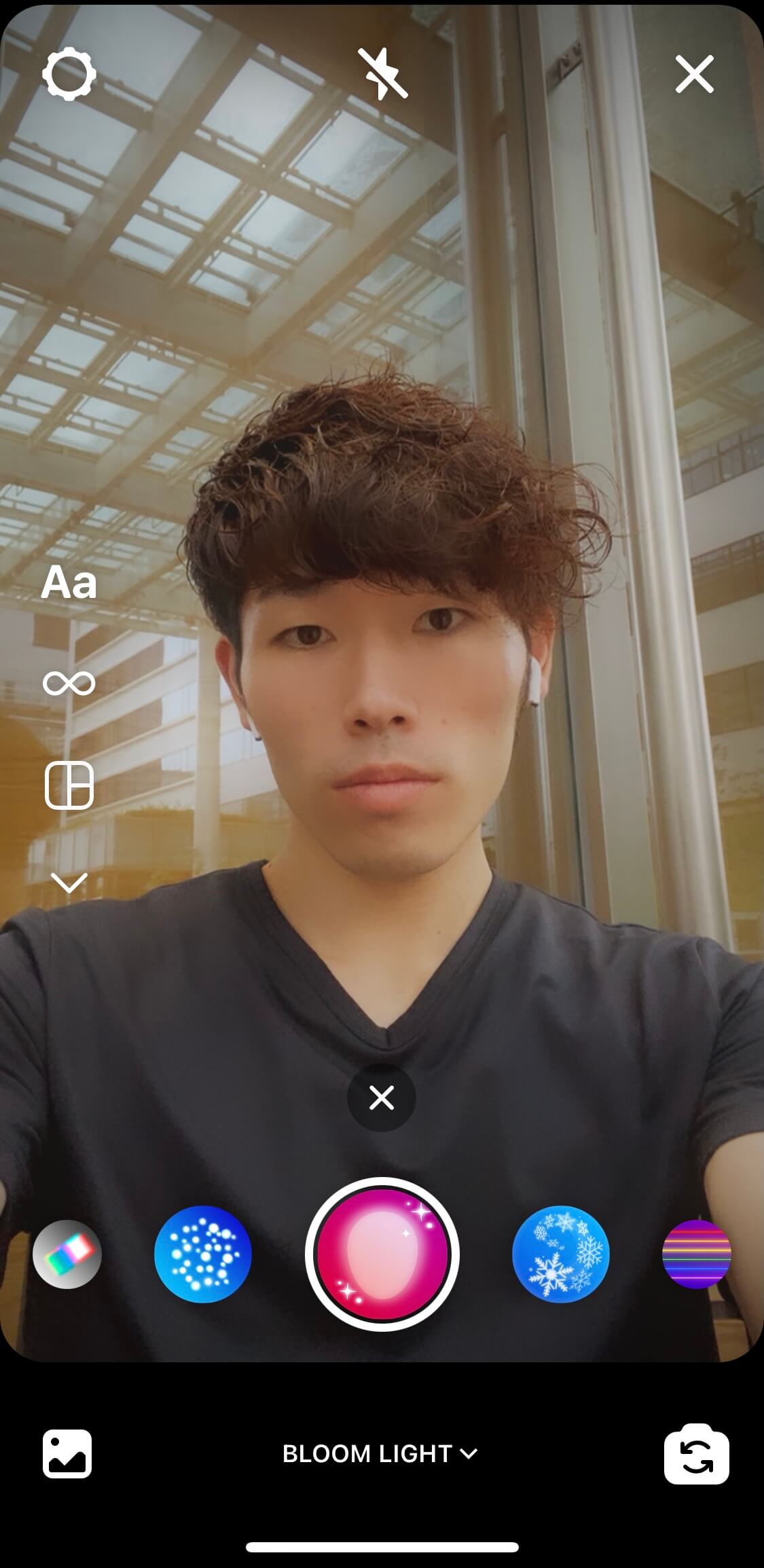Expand the BLOOM LIGHT effect details

(380, 1453)
